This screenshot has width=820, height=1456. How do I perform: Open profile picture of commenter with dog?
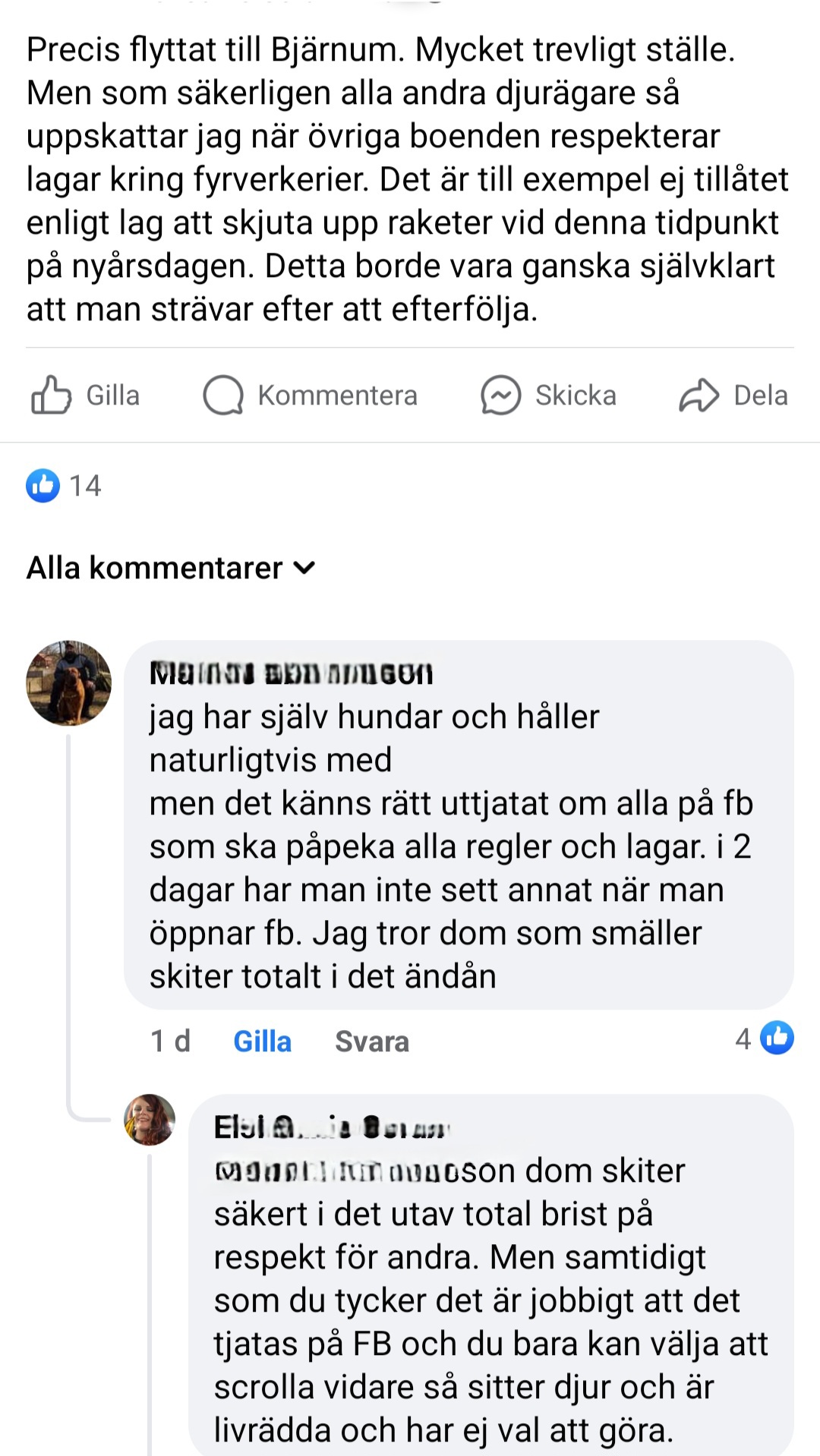click(x=68, y=682)
